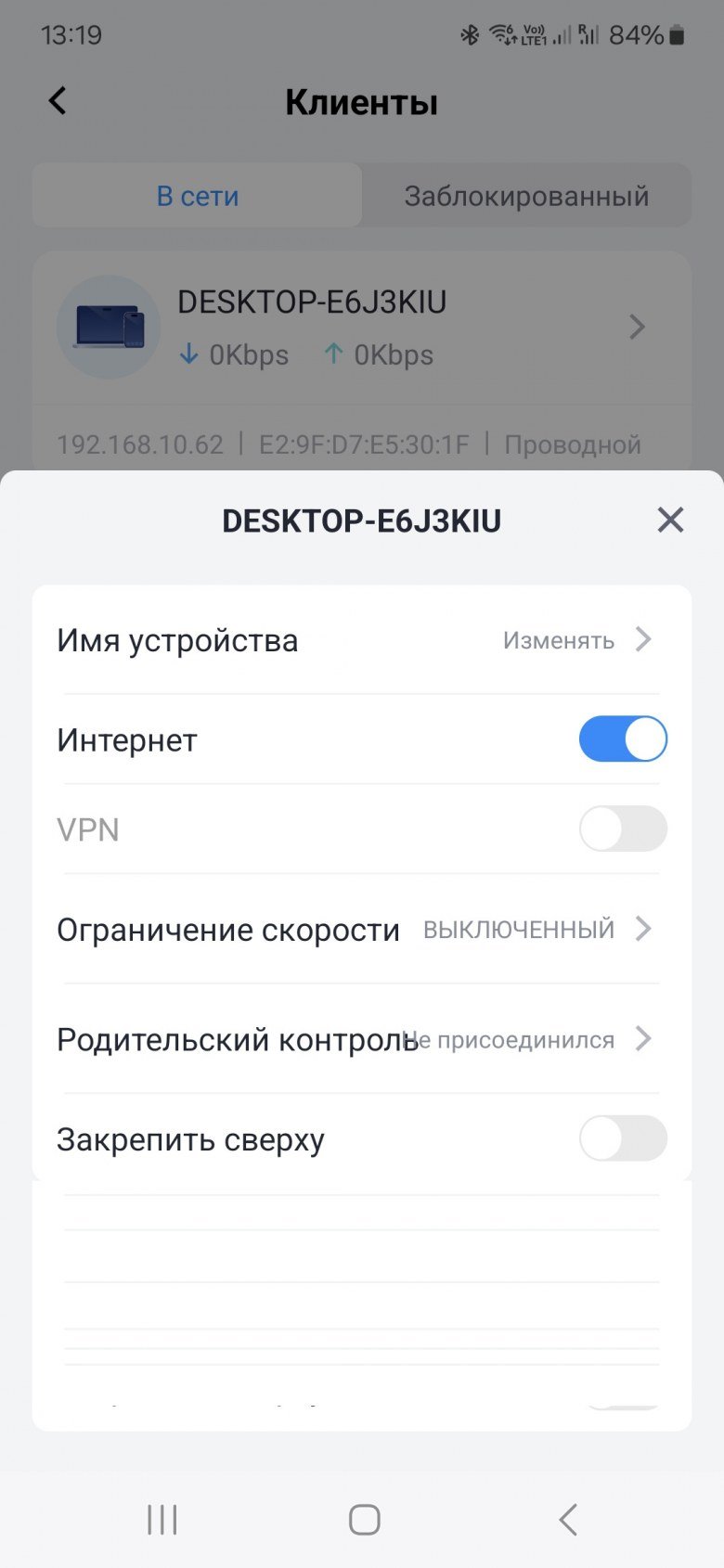Tap the download speed arrow icon

point(189,354)
